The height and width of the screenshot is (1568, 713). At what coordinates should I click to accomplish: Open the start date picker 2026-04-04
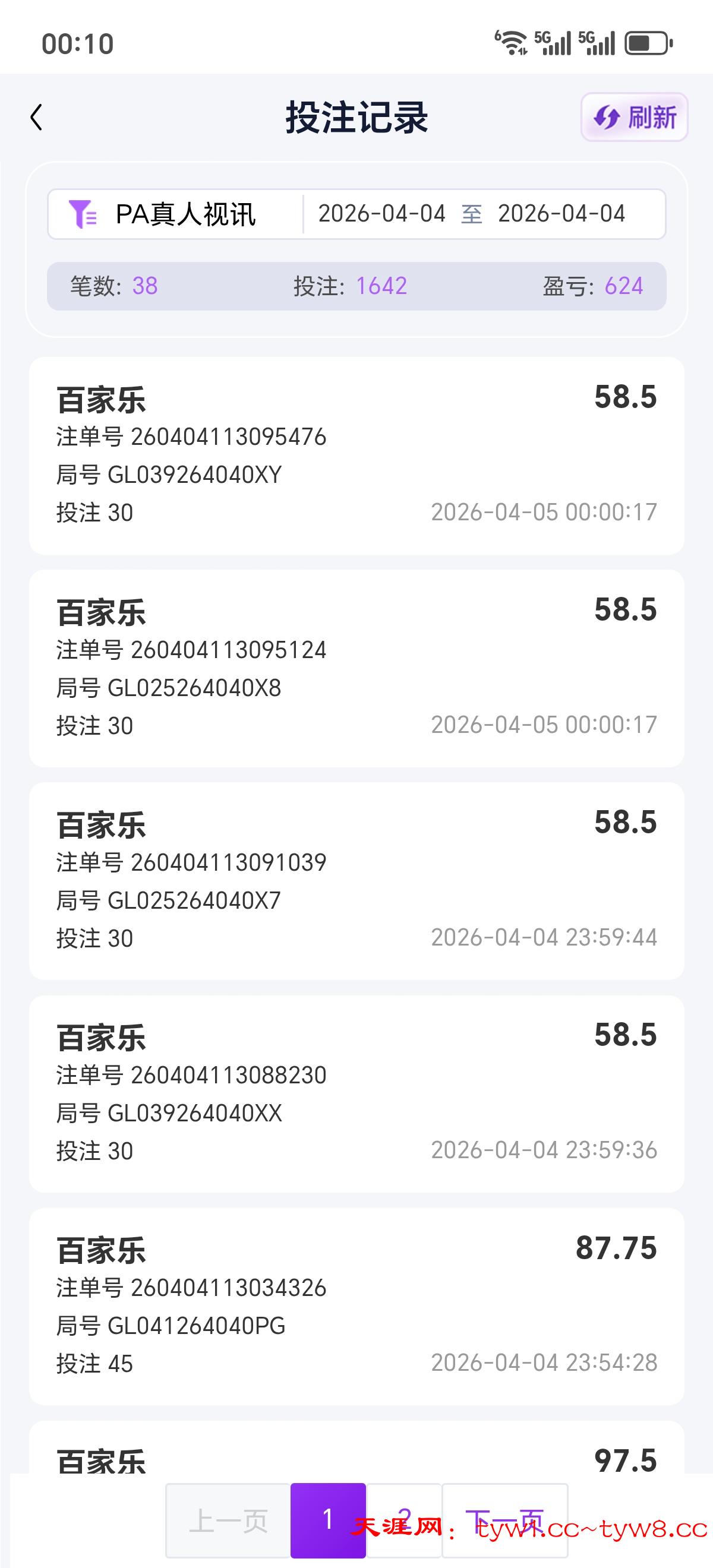pyautogui.click(x=383, y=214)
